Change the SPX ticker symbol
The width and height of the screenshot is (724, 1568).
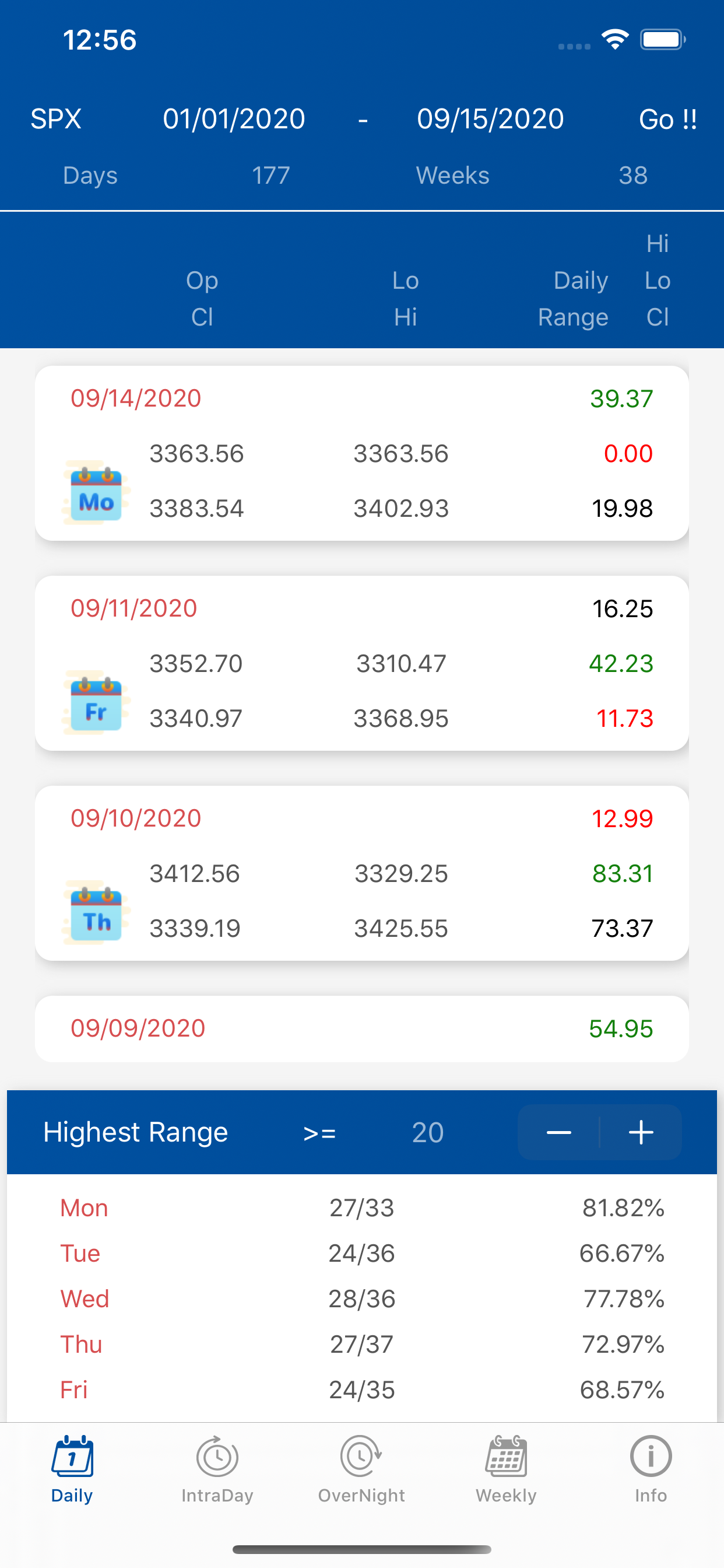[56, 118]
